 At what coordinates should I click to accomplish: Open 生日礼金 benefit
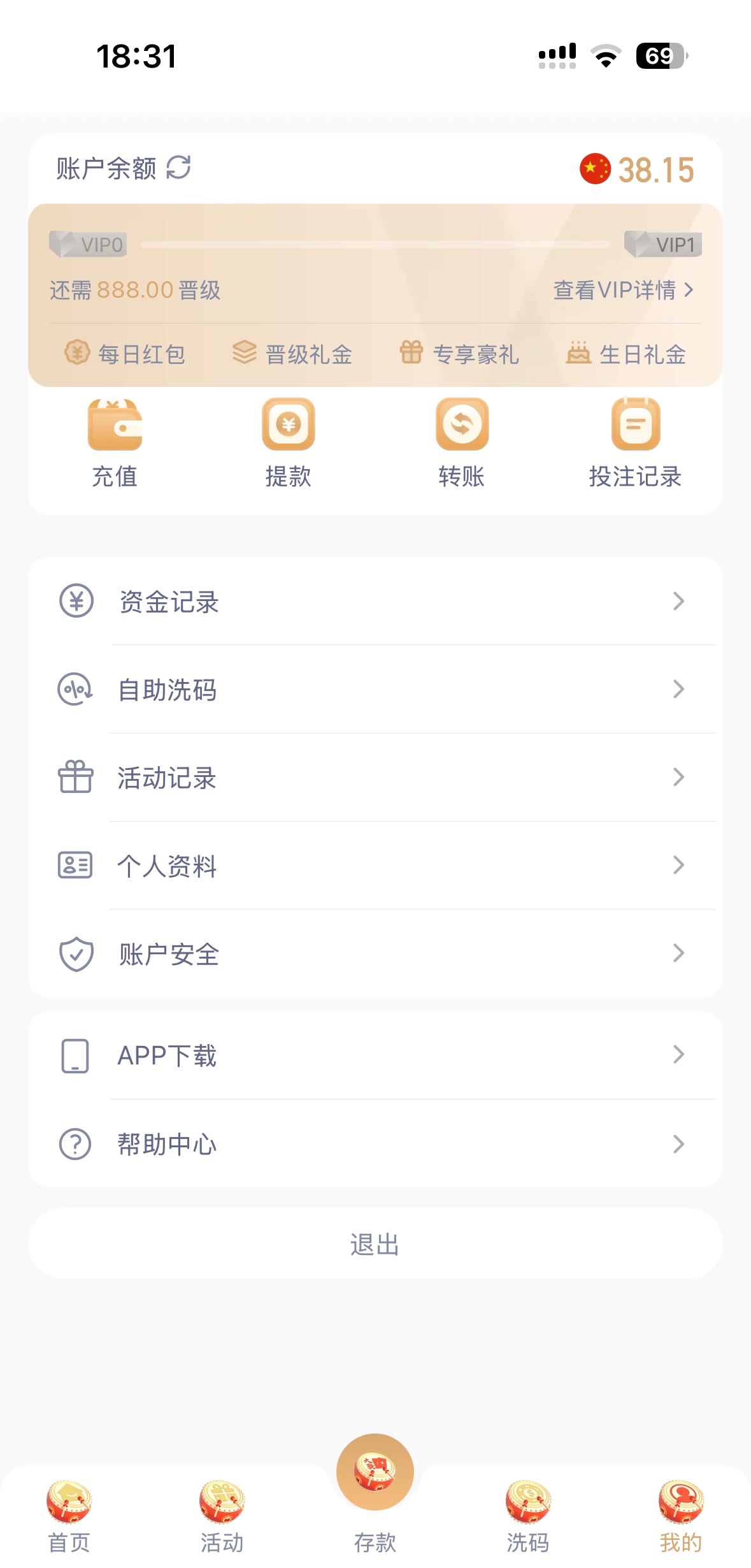click(x=626, y=354)
